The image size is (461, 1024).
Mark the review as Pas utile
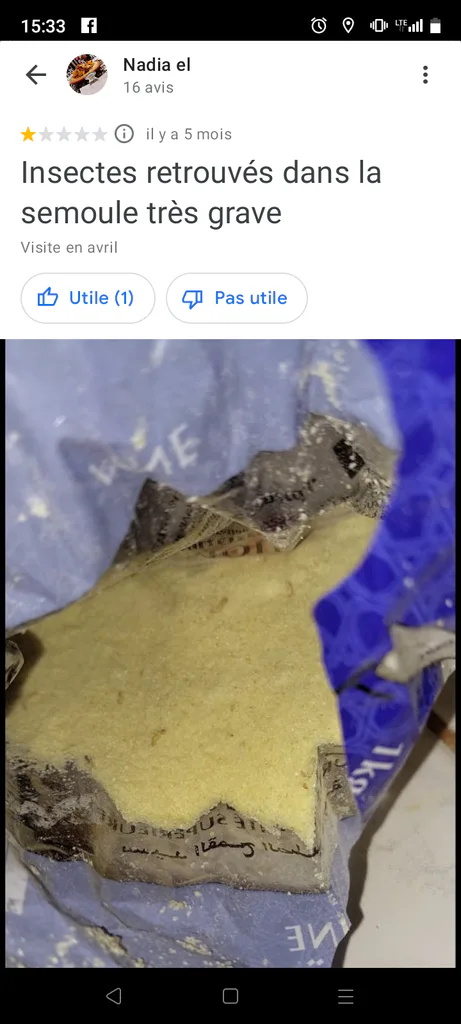(236, 298)
